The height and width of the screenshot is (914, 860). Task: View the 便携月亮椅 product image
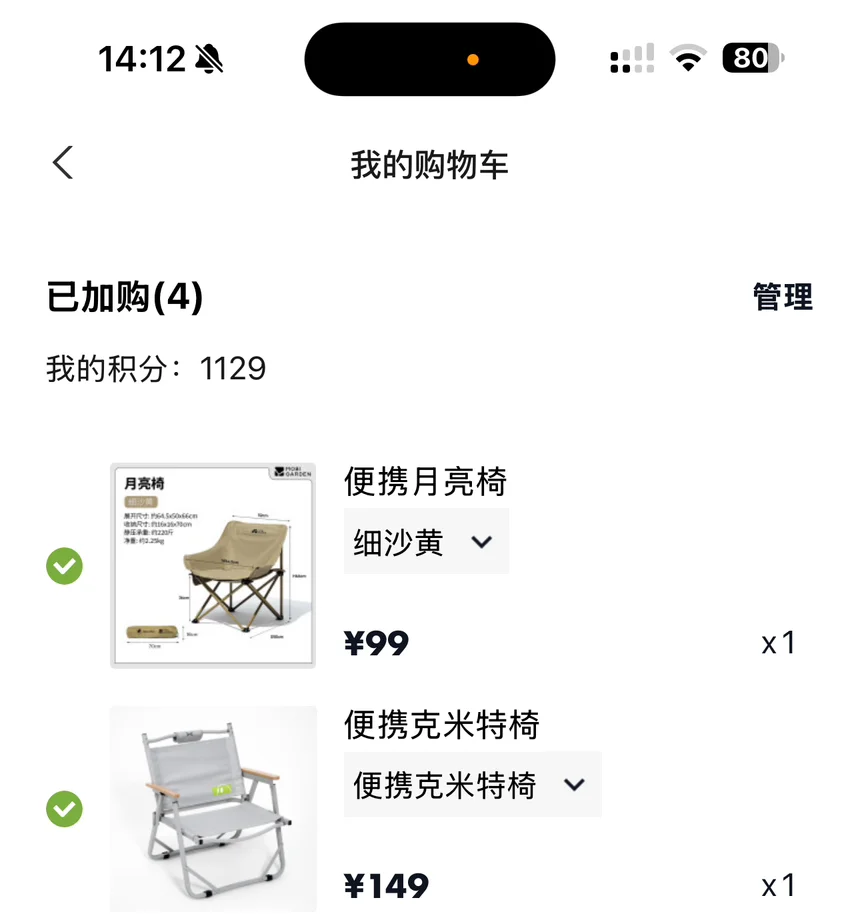coord(213,566)
